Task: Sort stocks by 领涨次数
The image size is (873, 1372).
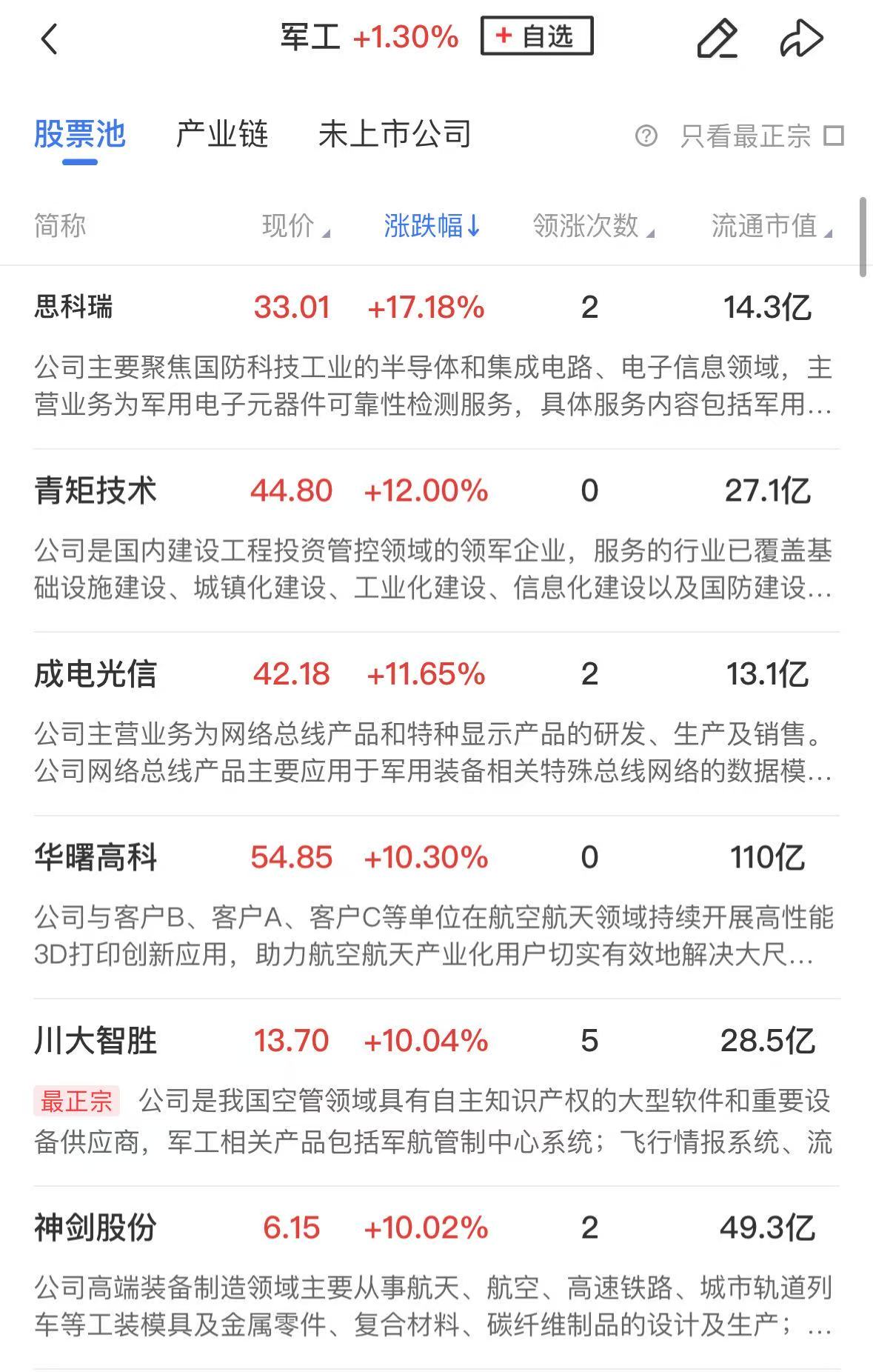Action: coord(593,226)
